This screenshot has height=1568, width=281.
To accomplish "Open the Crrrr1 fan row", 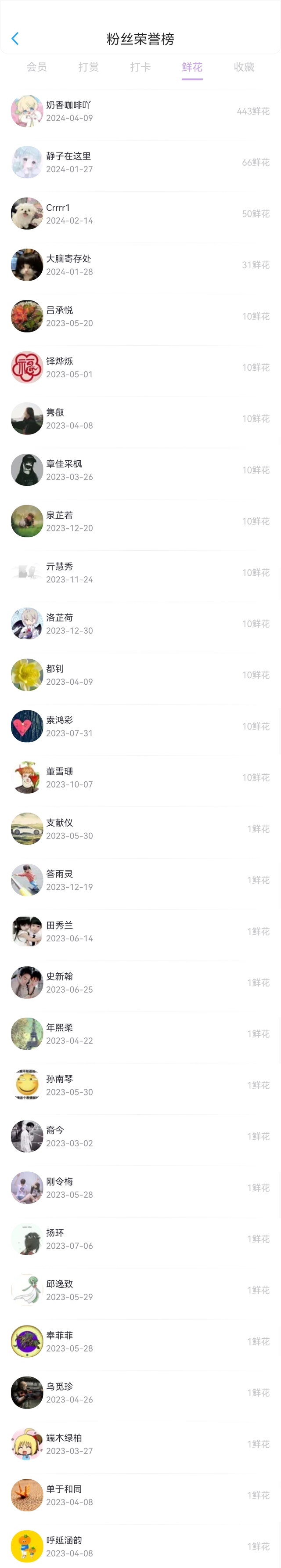I will (x=140, y=213).
